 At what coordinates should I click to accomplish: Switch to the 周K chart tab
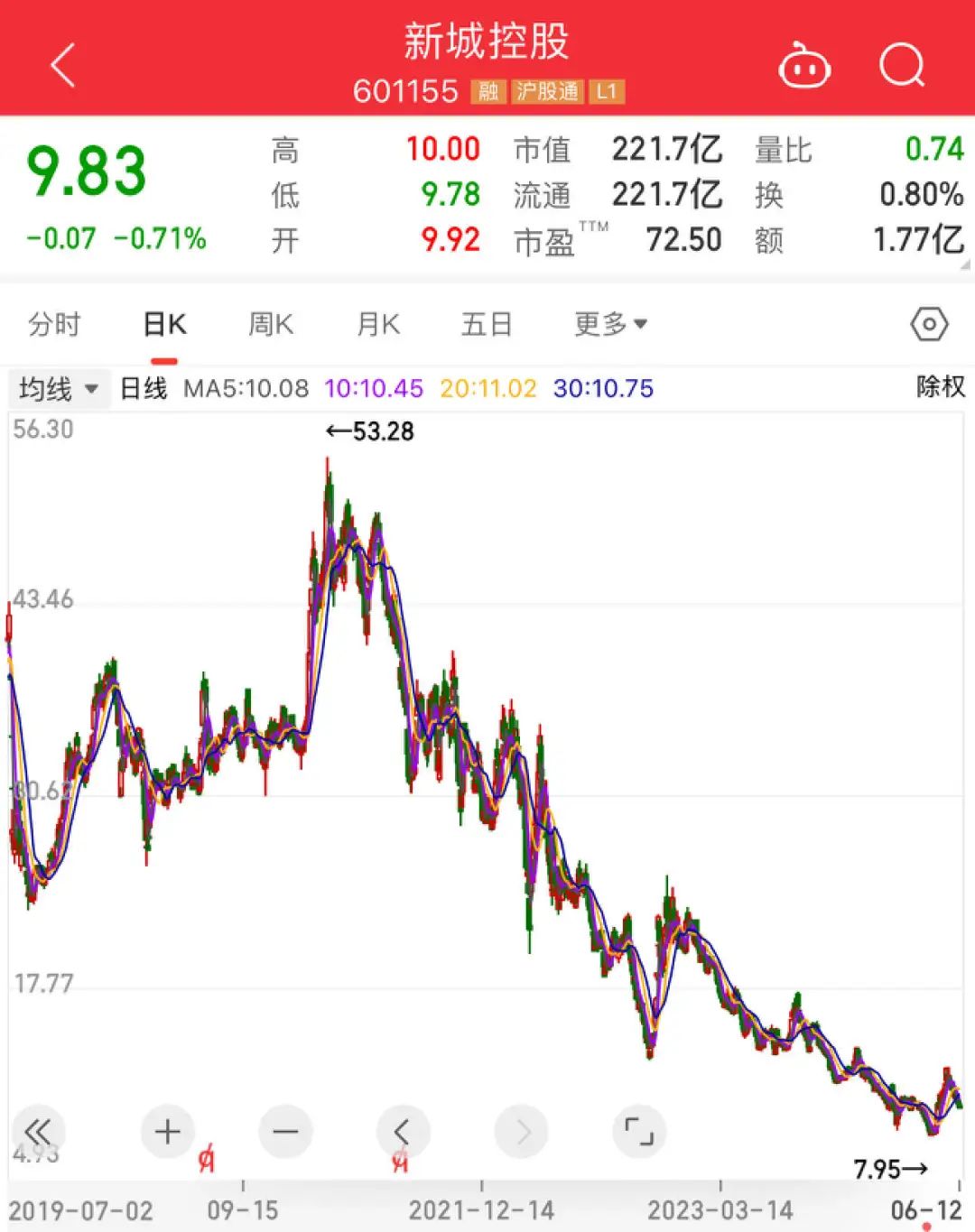point(271,324)
